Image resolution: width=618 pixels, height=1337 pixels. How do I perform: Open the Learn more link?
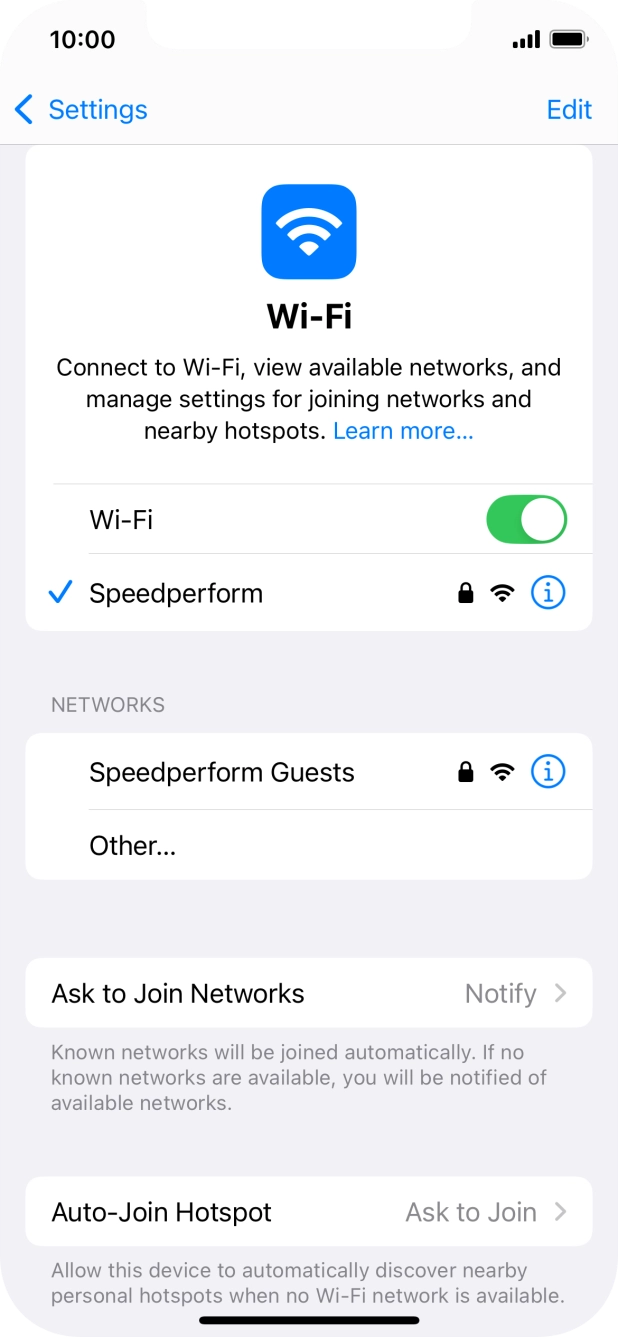click(403, 431)
